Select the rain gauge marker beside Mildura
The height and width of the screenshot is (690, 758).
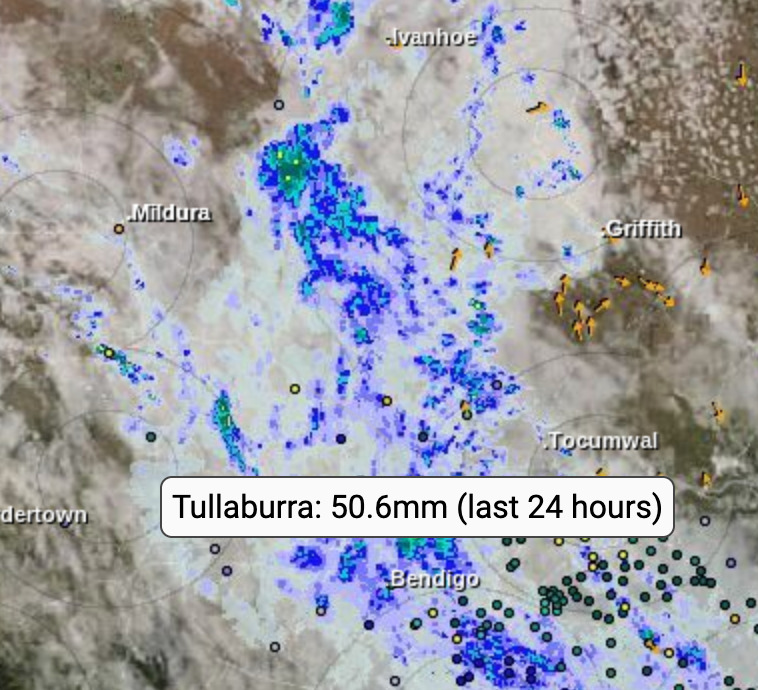pos(118,229)
